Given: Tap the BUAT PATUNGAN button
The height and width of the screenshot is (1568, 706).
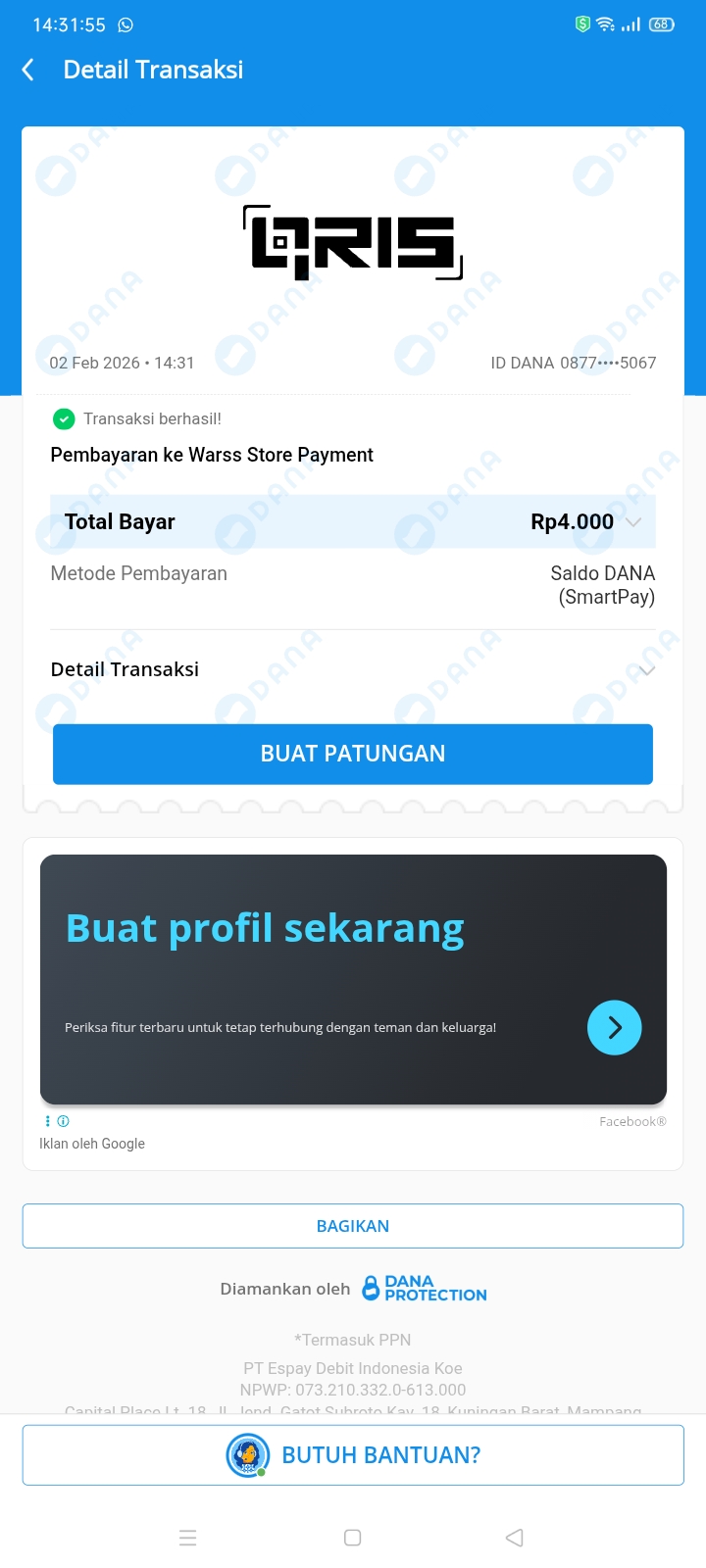Looking at the screenshot, I should 353,754.
